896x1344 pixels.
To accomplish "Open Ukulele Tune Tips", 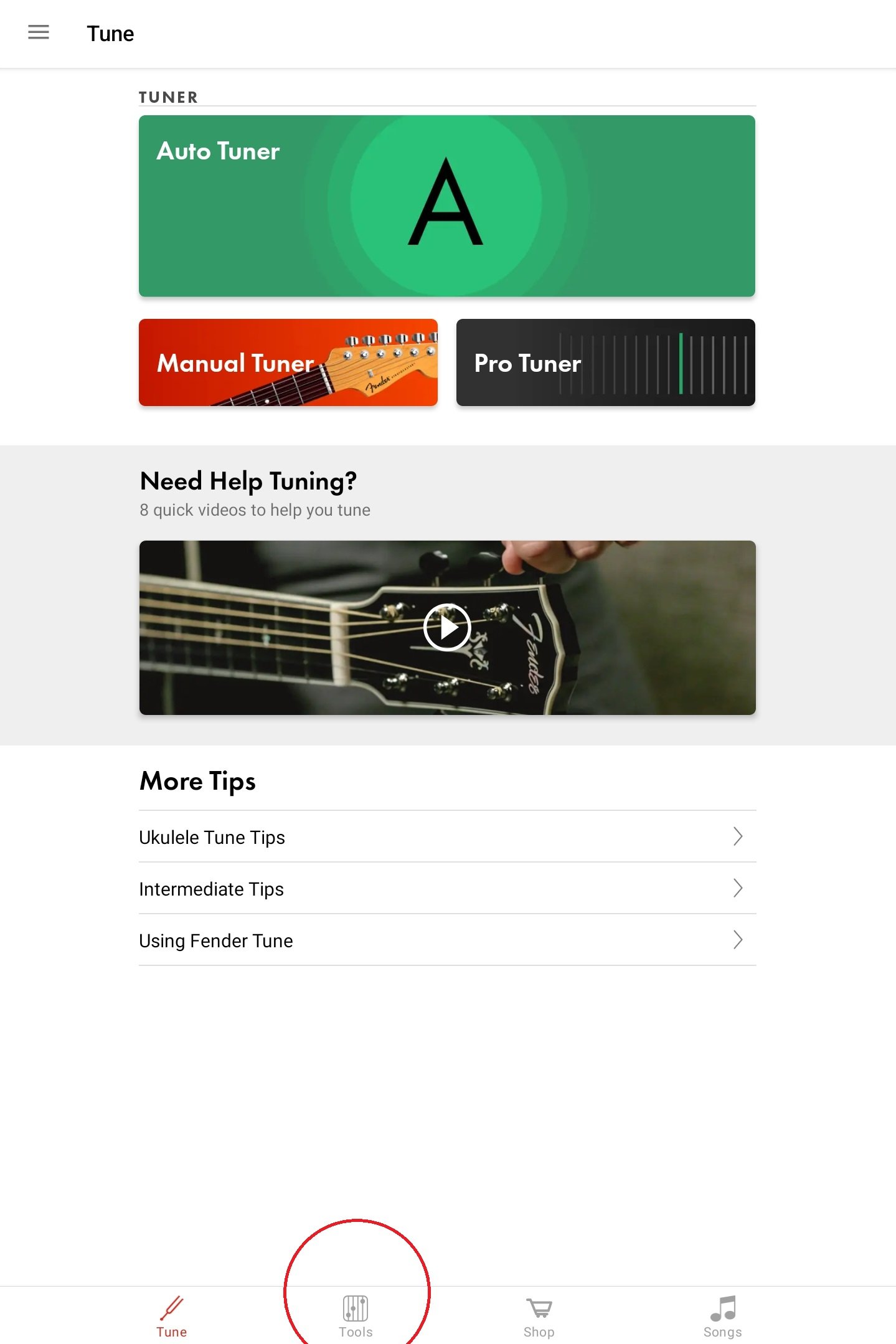I will 446,836.
